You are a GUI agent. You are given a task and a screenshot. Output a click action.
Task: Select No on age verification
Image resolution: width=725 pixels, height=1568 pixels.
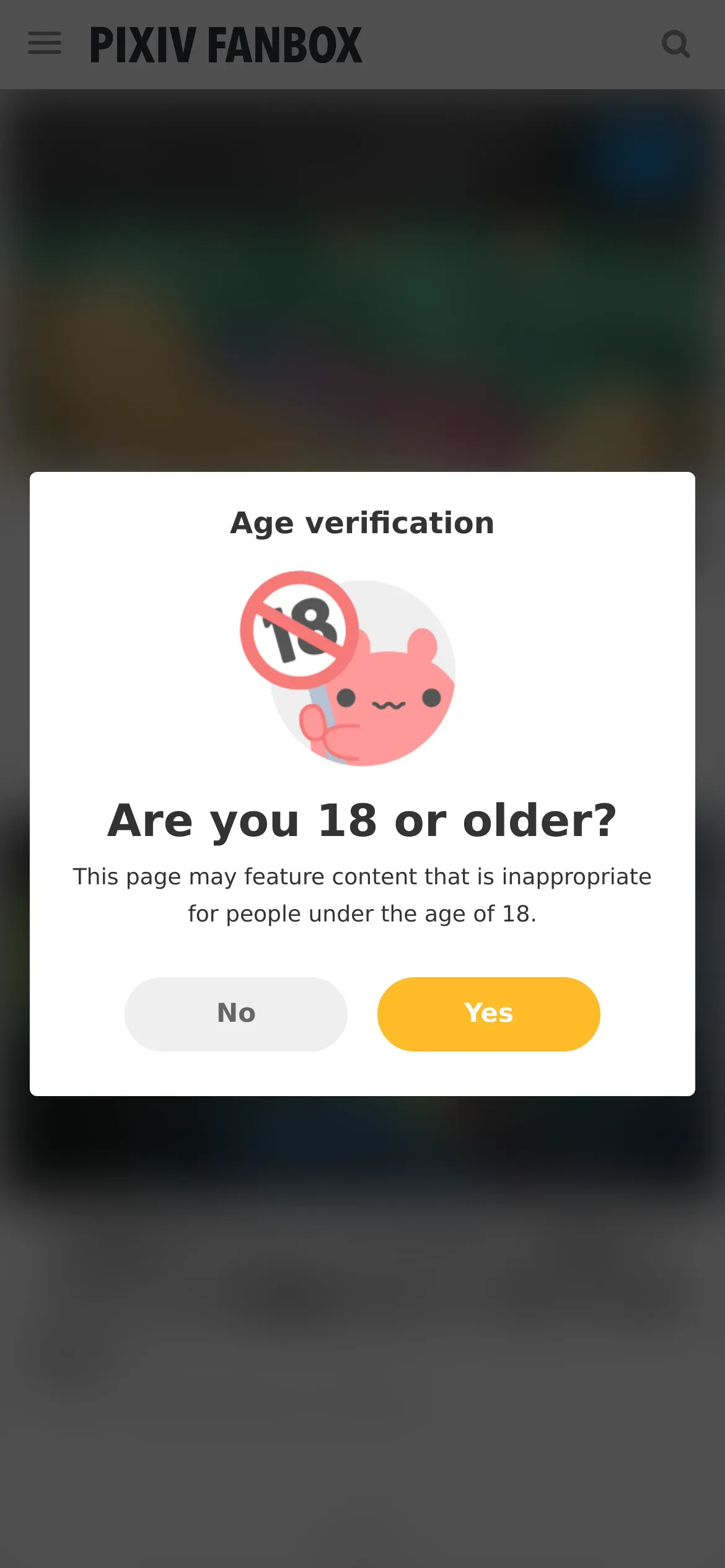click(x=236, y=1014)
